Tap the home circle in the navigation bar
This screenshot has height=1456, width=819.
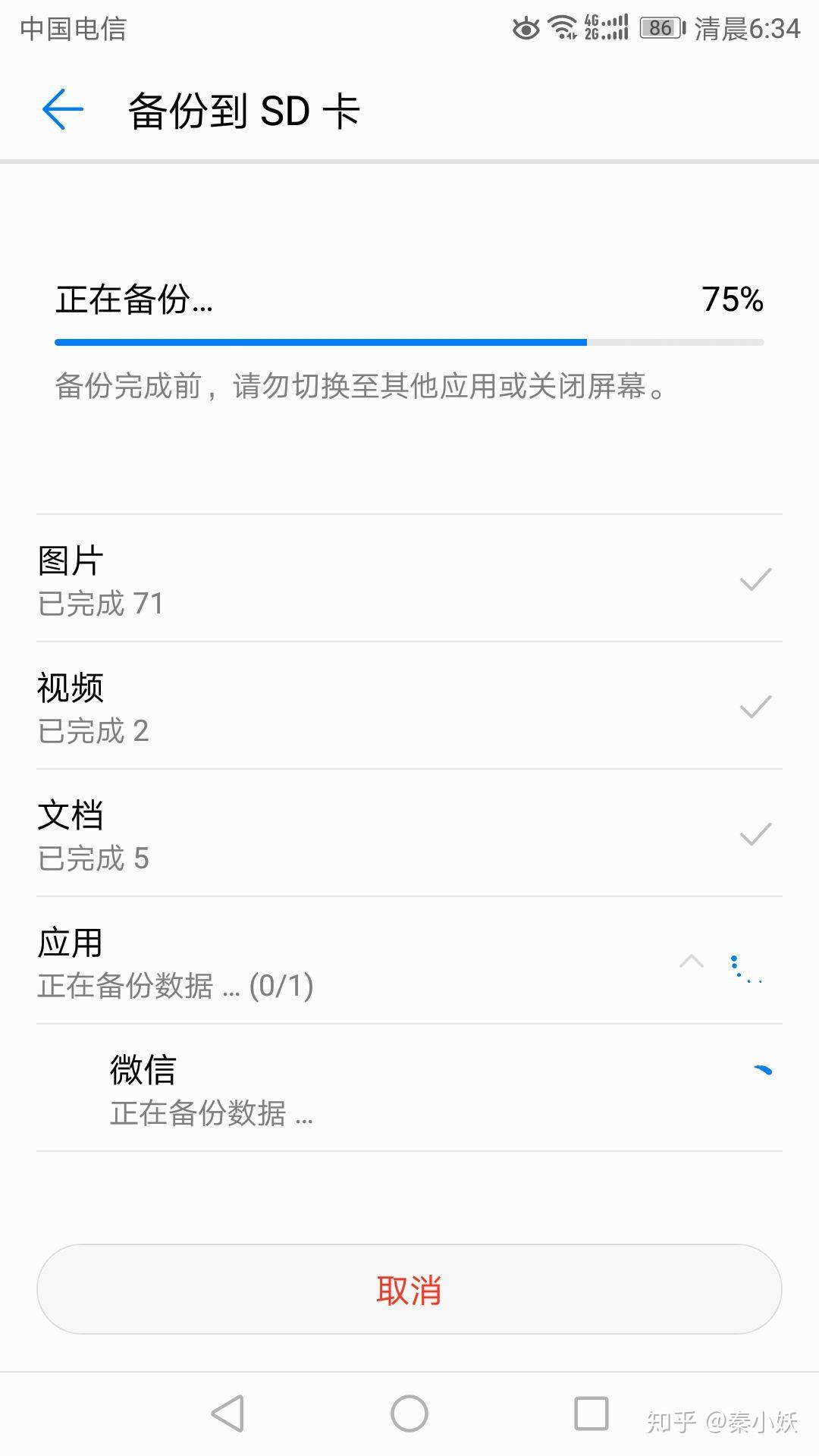tap(409, 1412)
